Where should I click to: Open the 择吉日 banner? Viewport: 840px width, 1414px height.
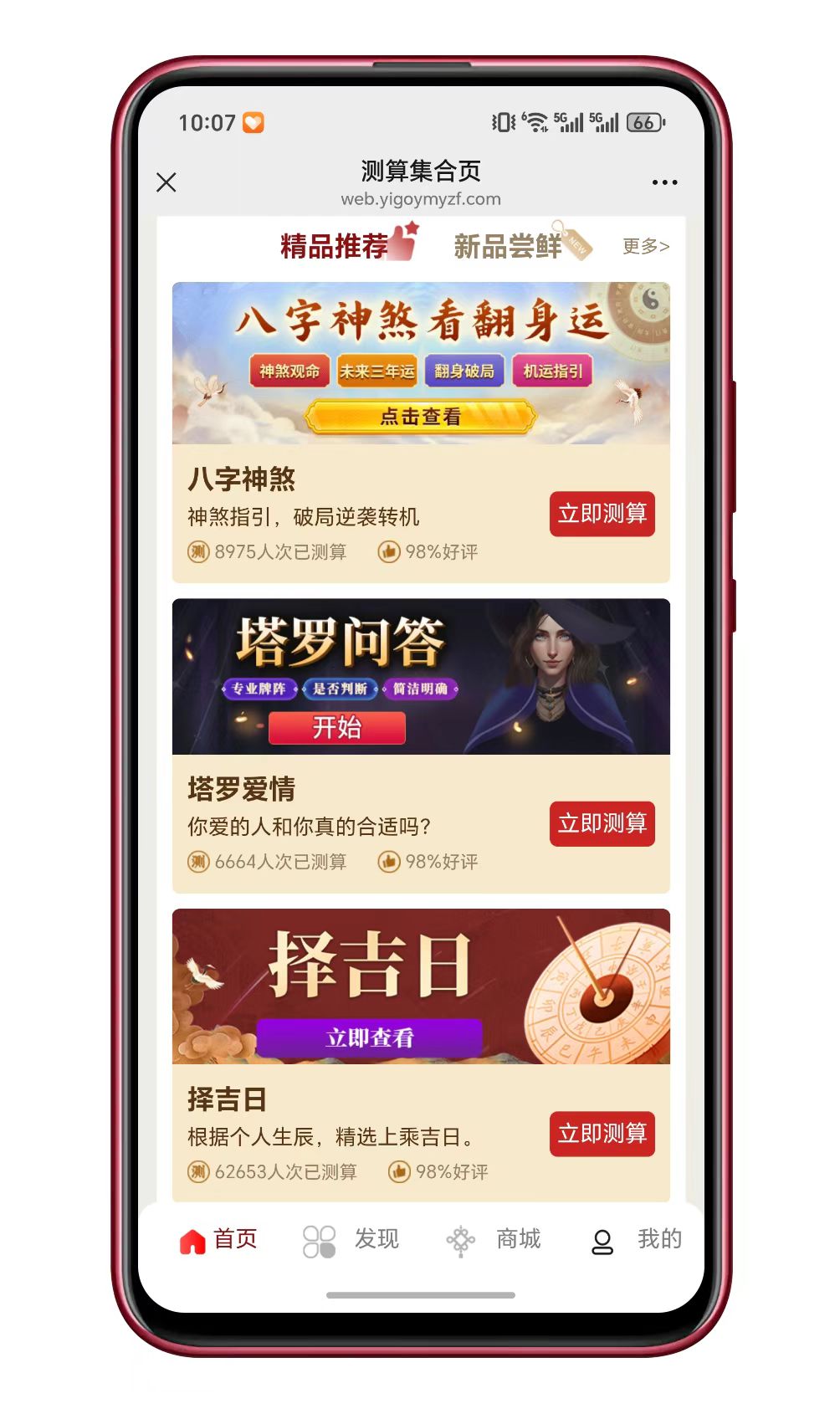[421, 986]
